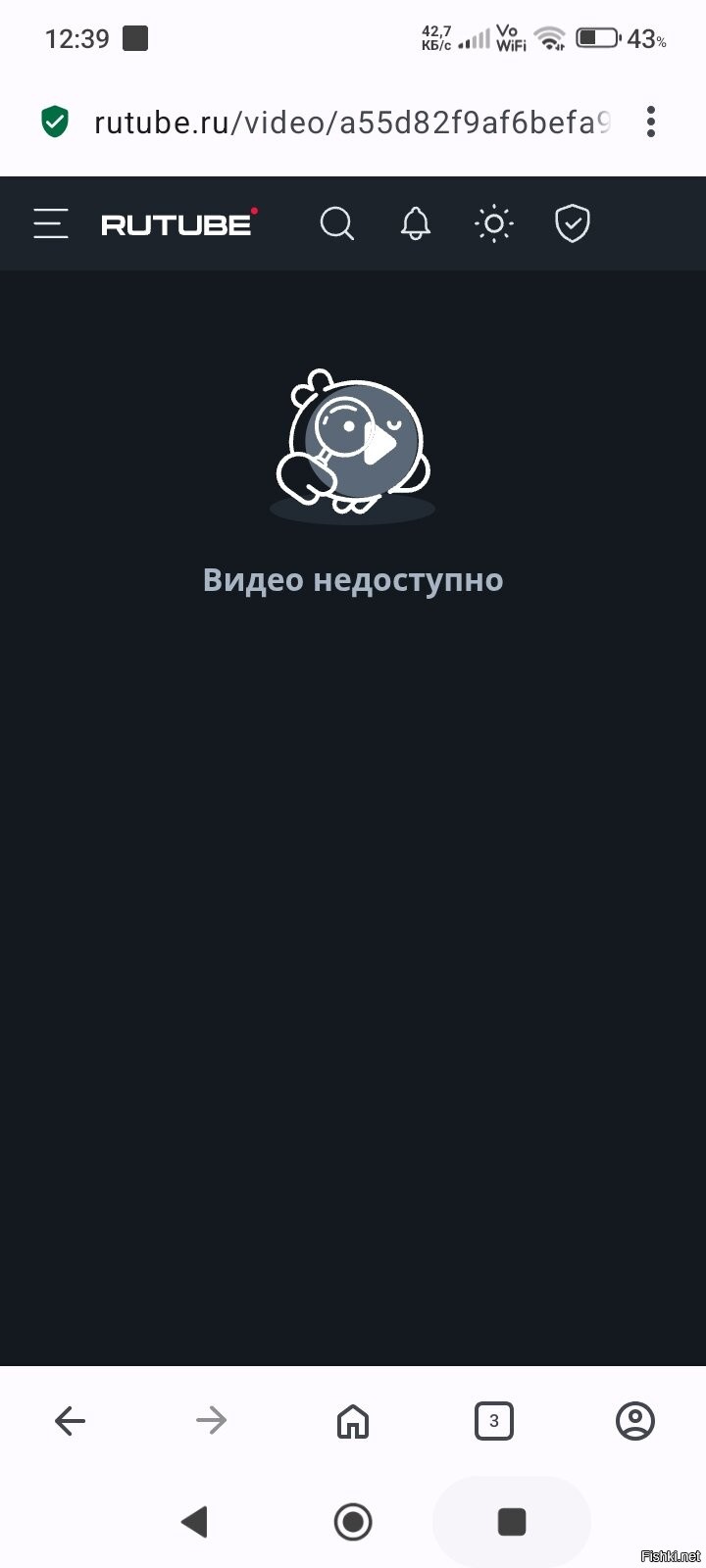Tap the system home button
Screen dimensions: 706x1568
point(353,1521)
